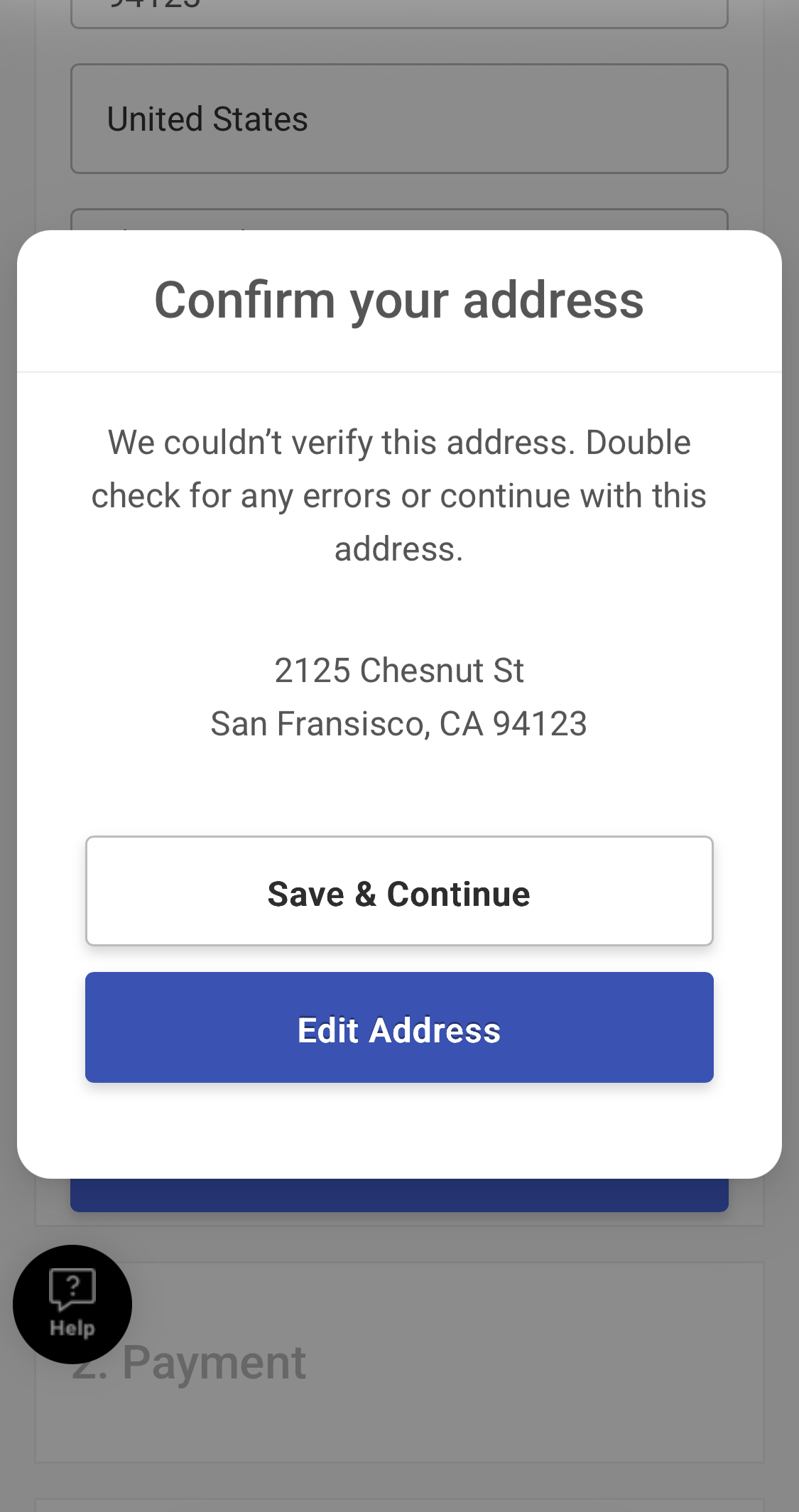Open the Help chat bubble

[72, 1304]
